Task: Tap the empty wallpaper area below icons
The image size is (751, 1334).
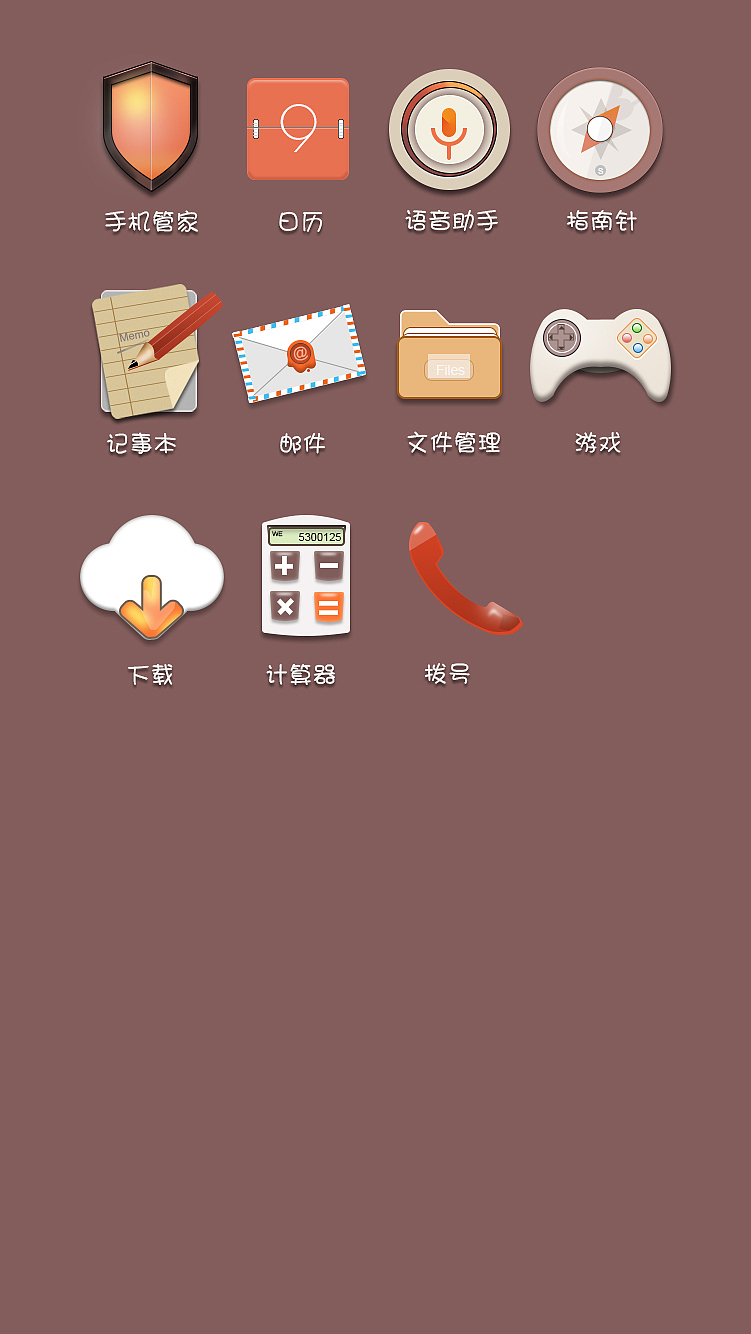Action: [375, 1000]
